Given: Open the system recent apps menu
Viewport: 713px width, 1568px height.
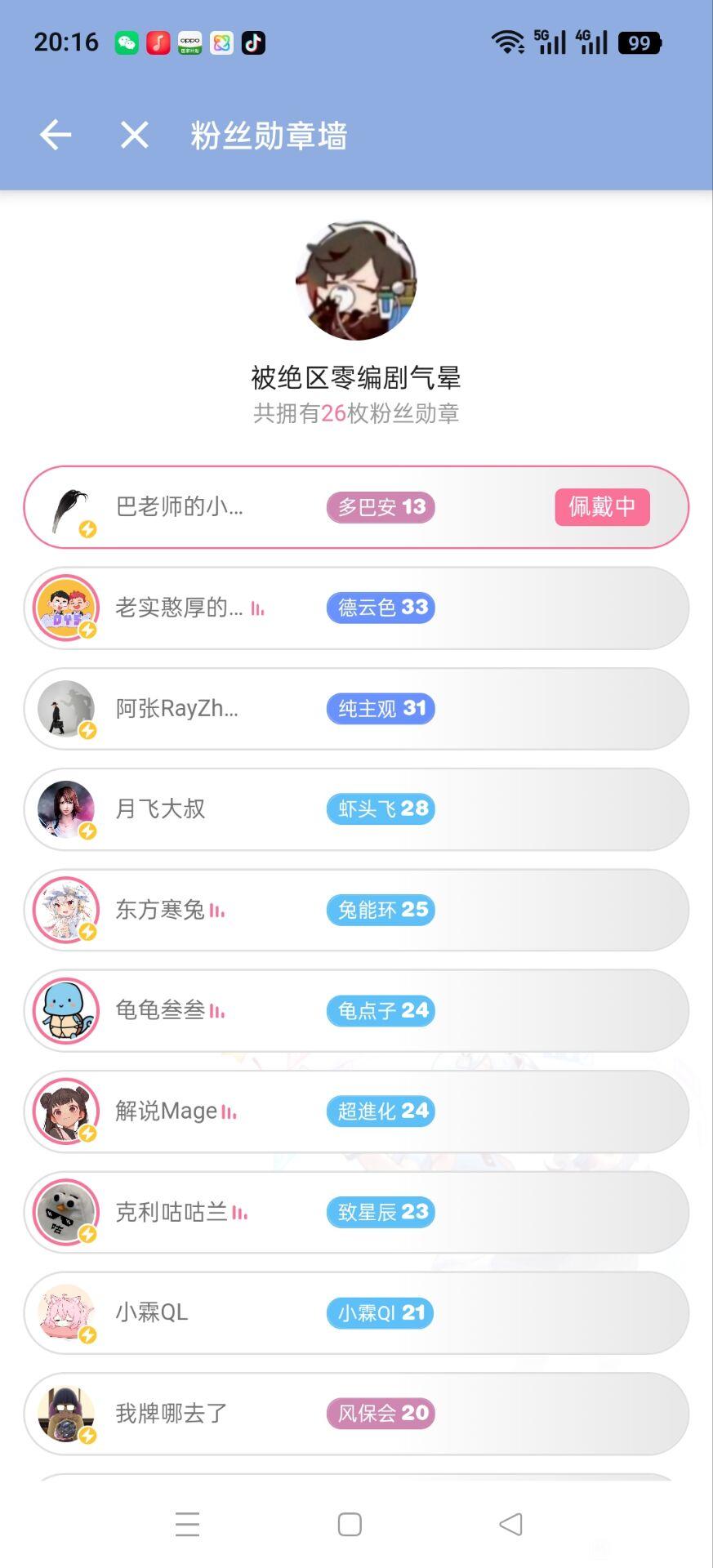Looking at the screenshot, I should click(187, 1525).
